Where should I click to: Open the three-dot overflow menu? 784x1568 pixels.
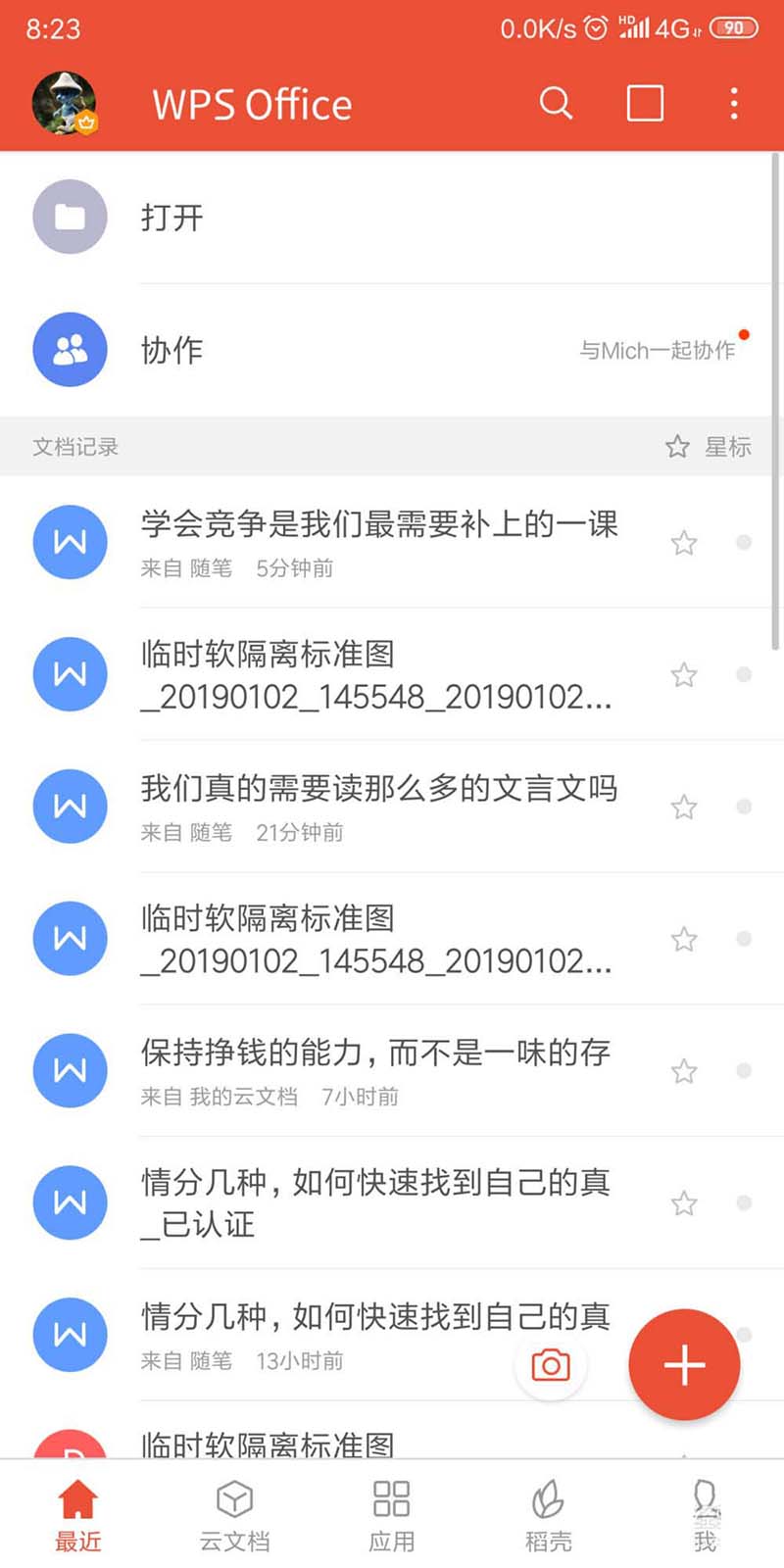coord(734,103)
